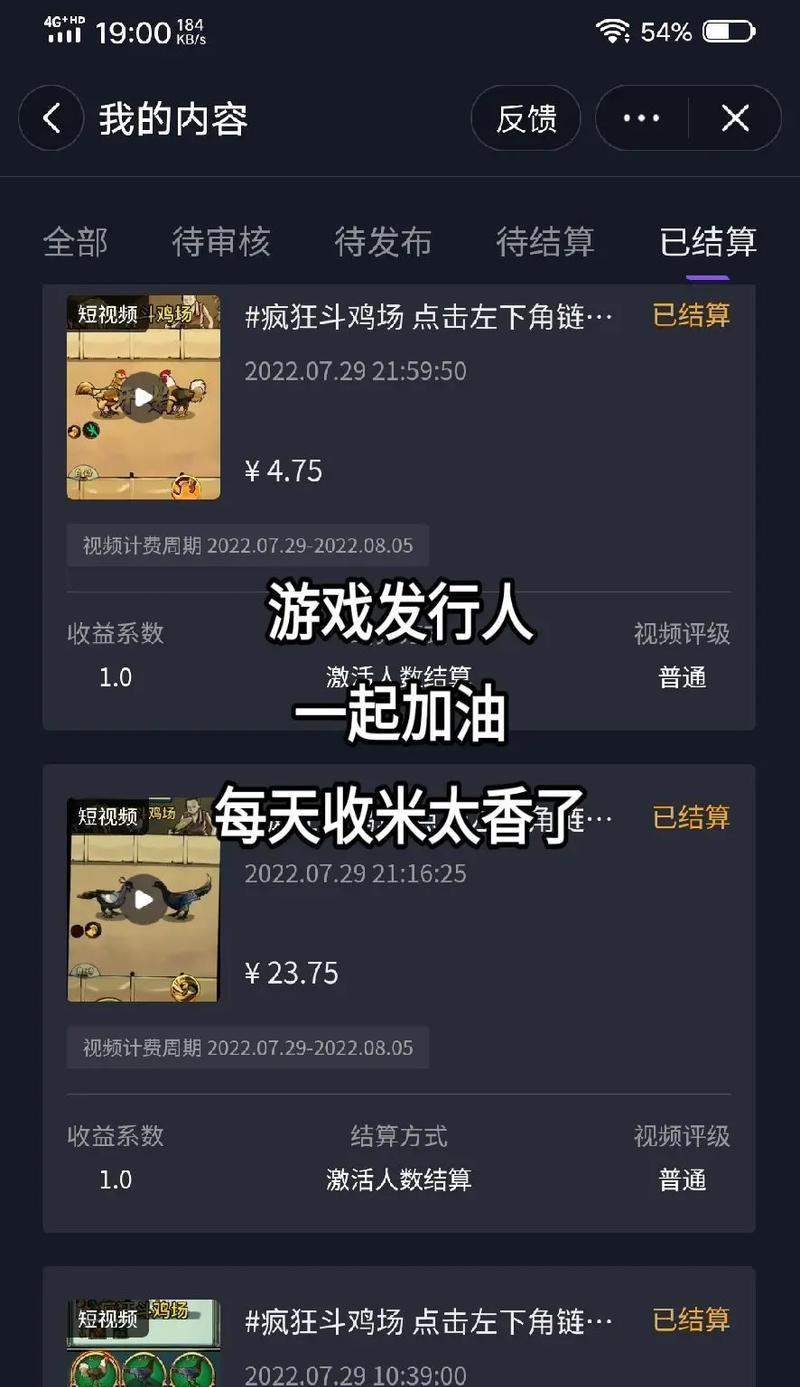Viewport: 800px width, 1387px height.
Task: Play the video earning ¥23.75
Action: tap(144, 900)
